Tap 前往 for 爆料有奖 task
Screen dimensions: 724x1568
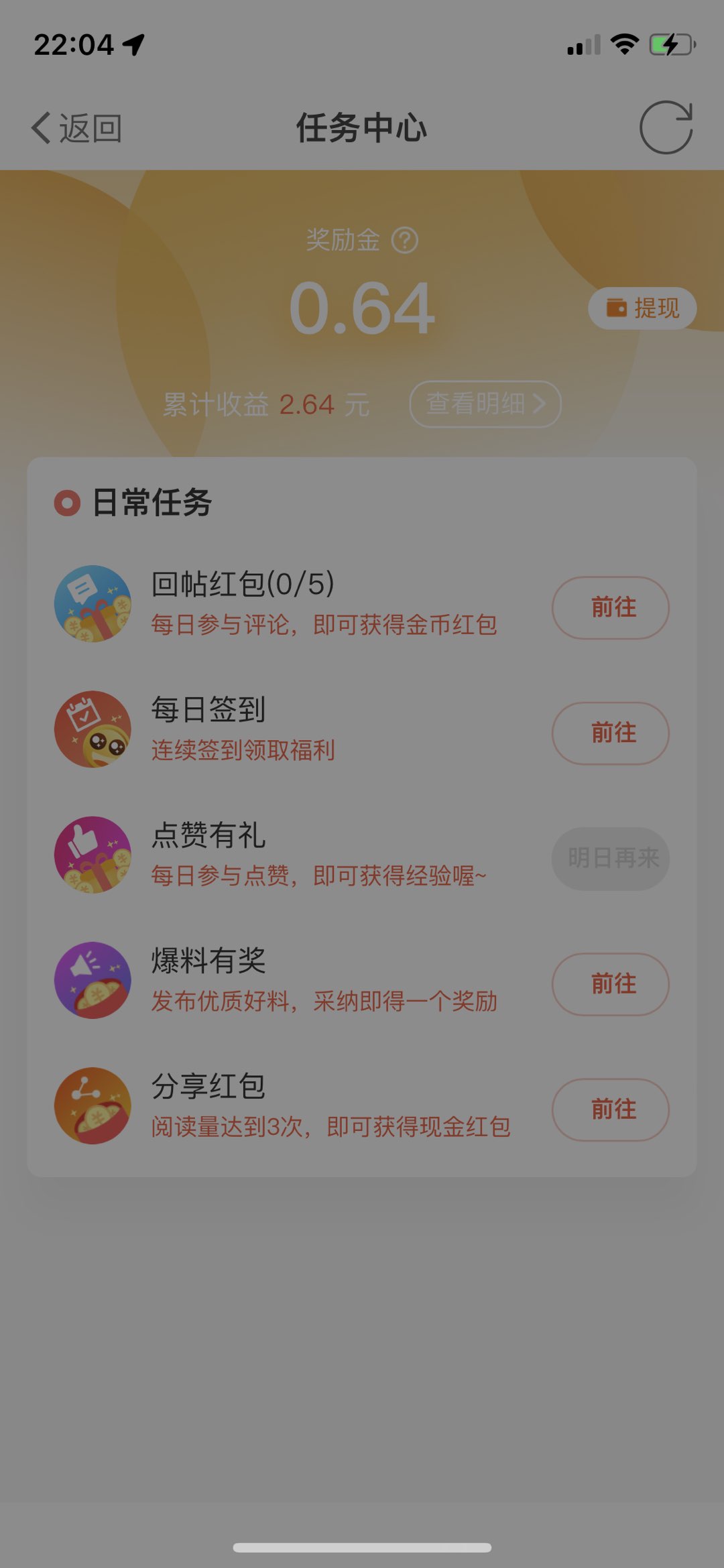610,984
